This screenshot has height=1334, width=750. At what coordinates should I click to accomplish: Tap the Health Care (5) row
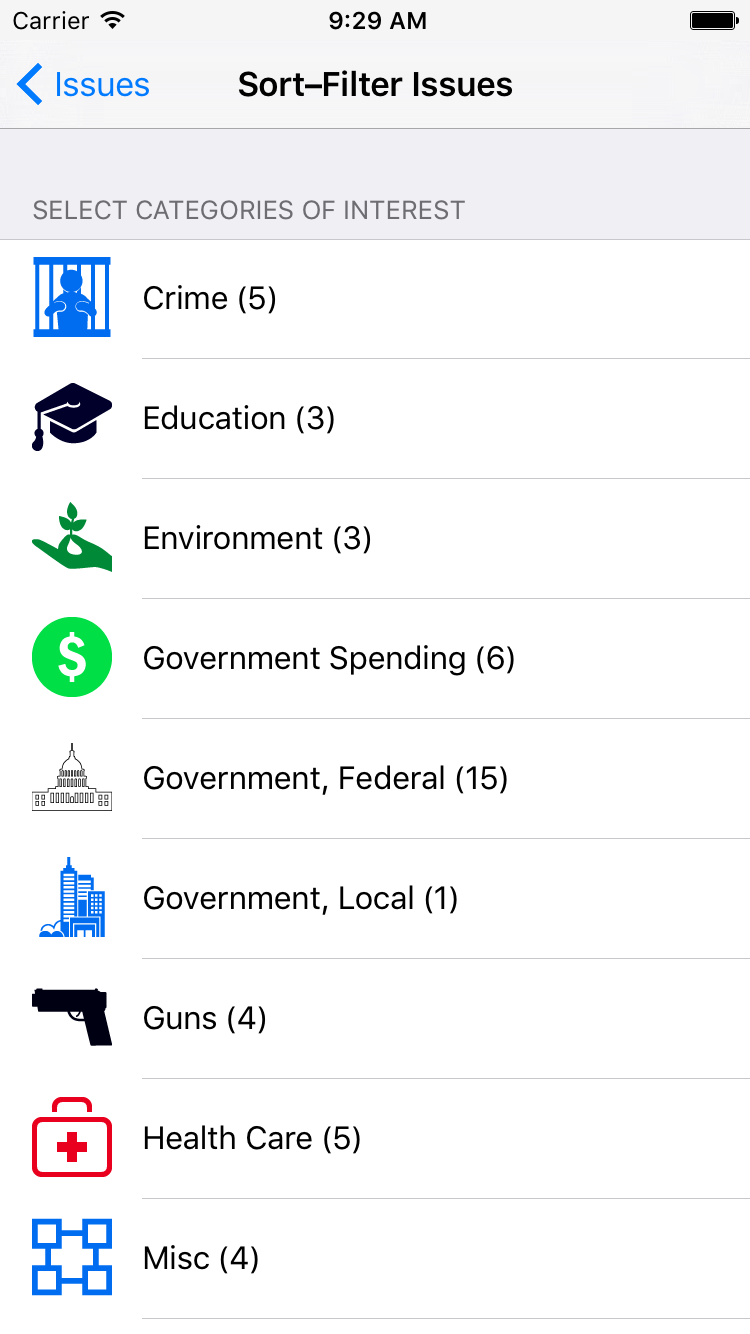tap(375, 1138)
